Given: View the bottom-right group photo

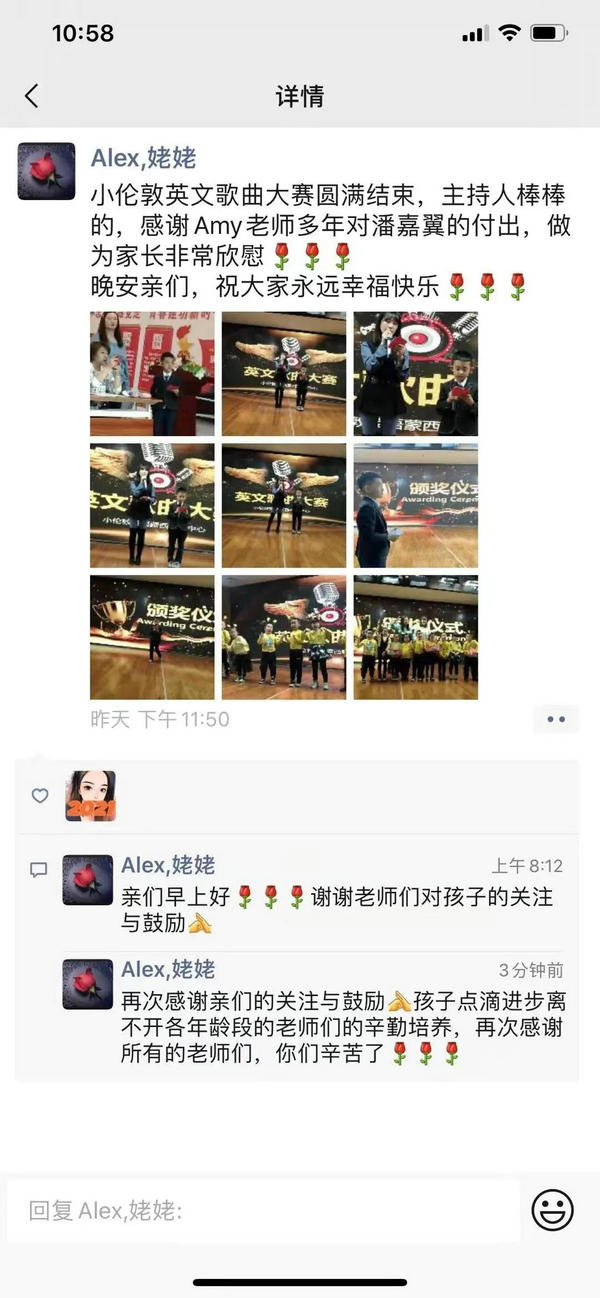Looking at the screenshot, I should (x=415, y=637).
